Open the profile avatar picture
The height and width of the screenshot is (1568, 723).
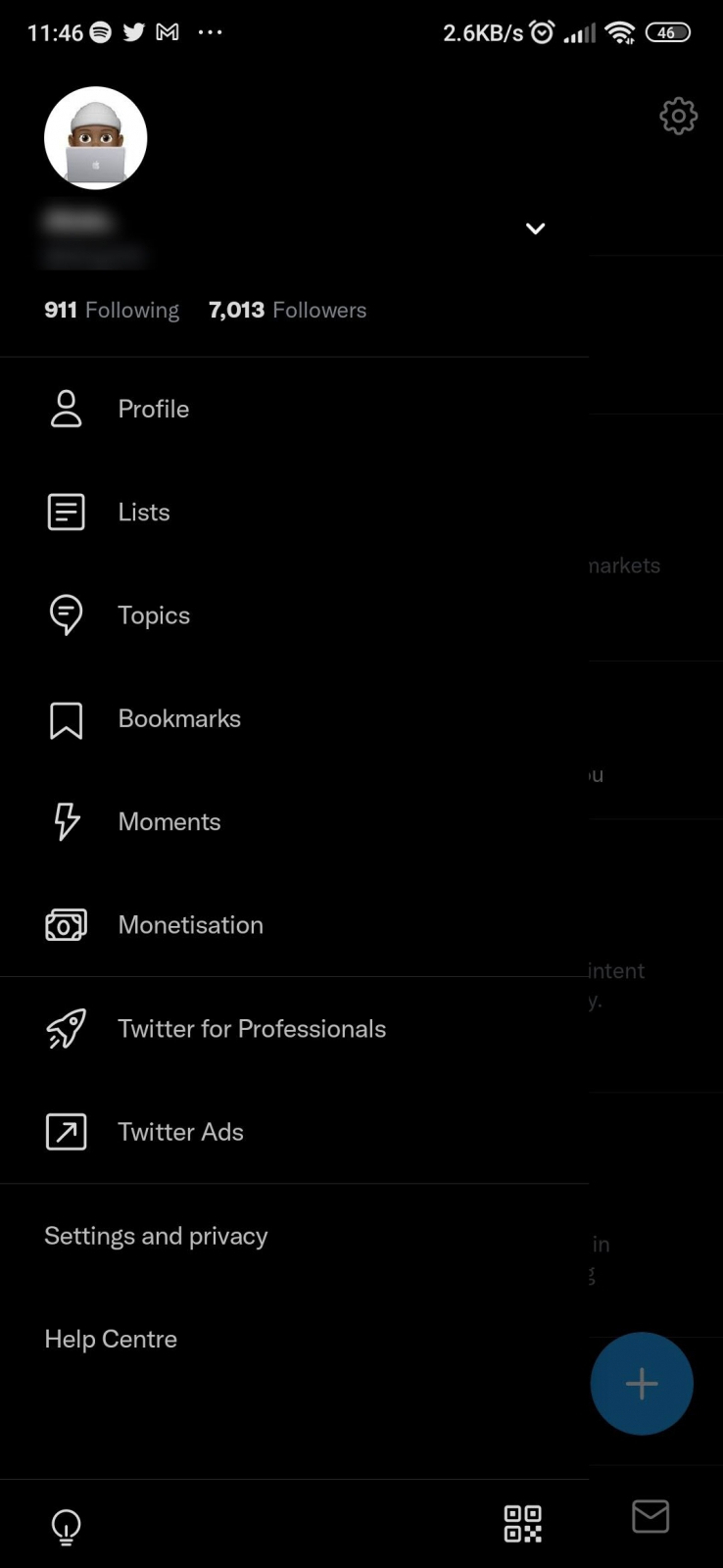tap(96, 138)
